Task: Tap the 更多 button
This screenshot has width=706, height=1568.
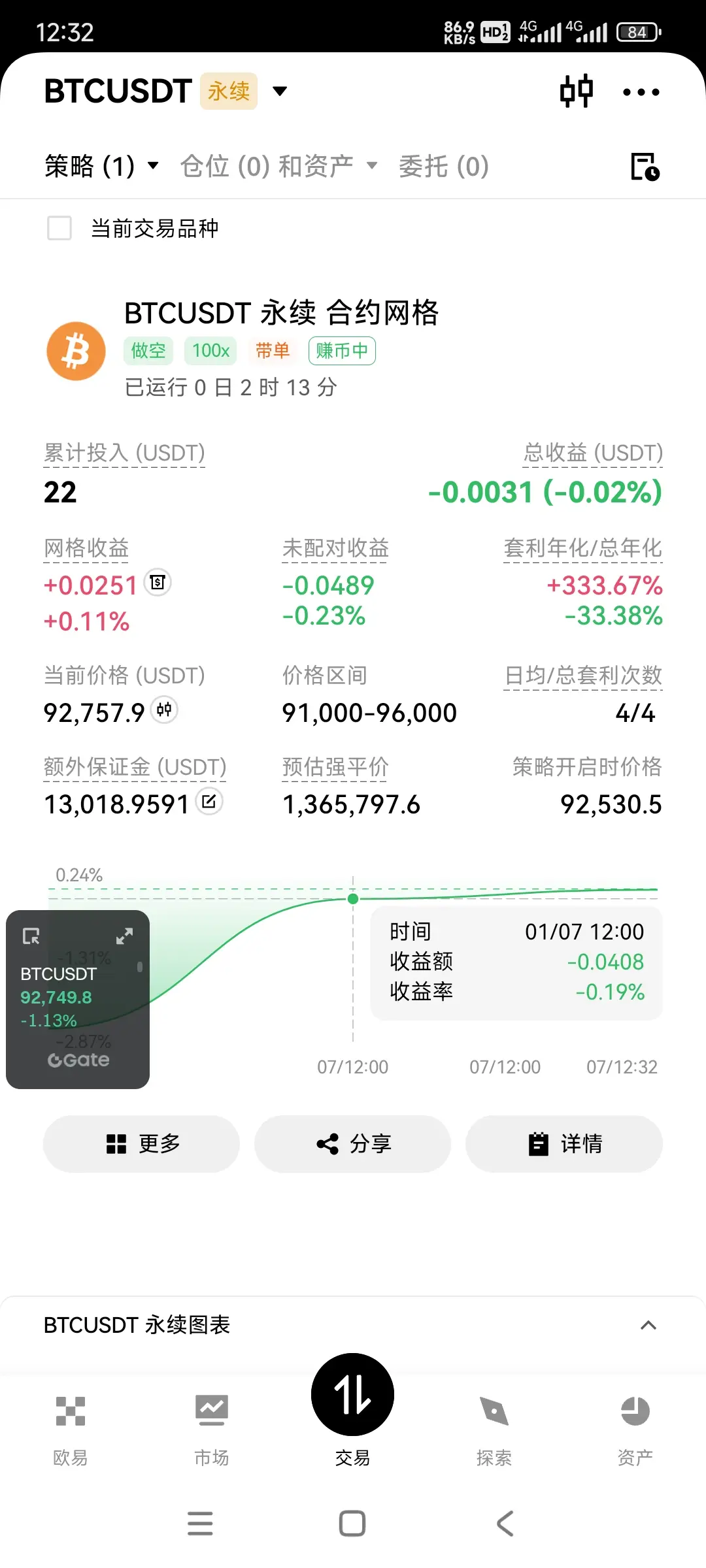Action: tap(141, 1143)
